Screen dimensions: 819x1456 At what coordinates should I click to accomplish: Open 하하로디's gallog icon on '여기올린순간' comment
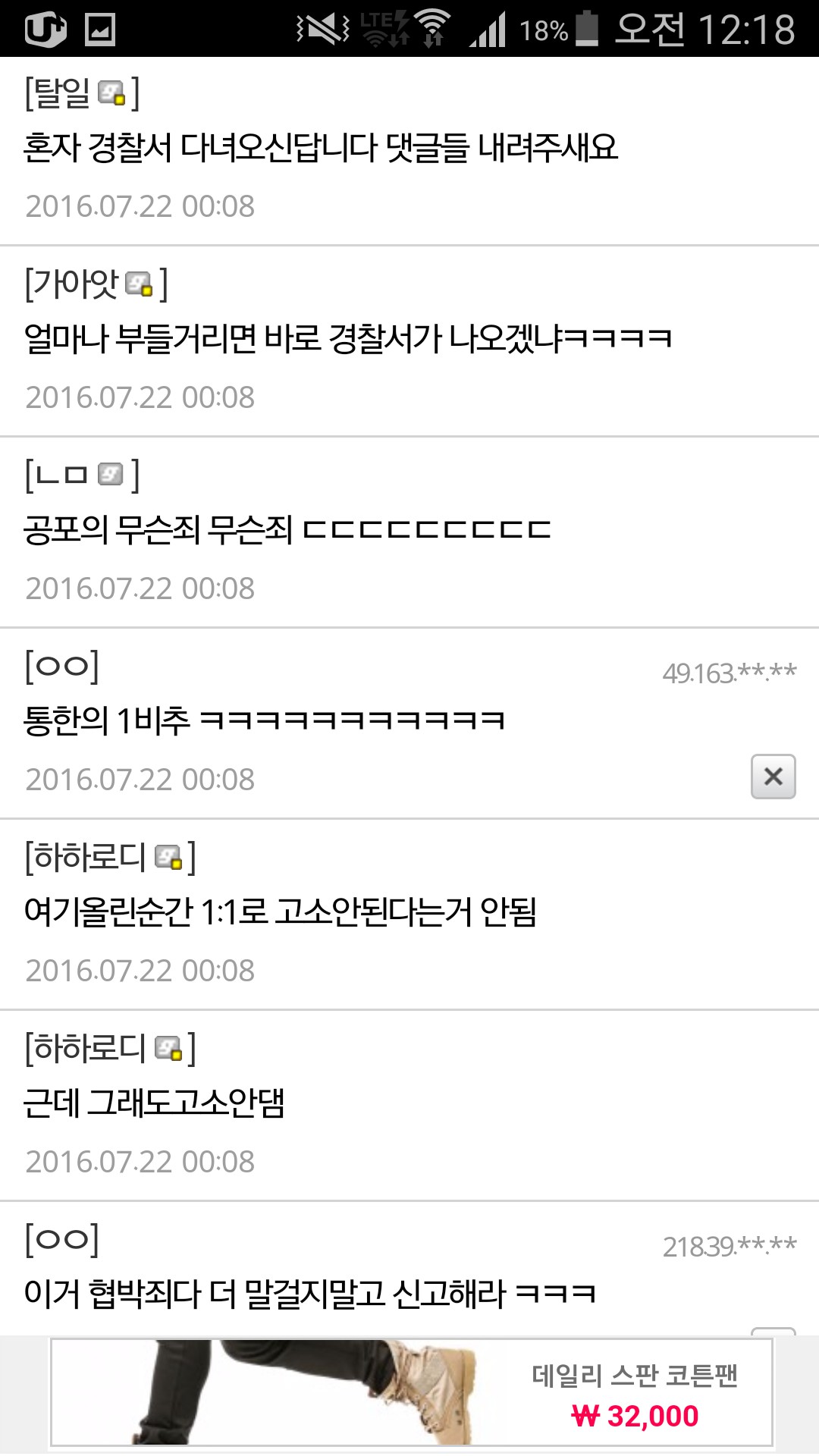168,857
